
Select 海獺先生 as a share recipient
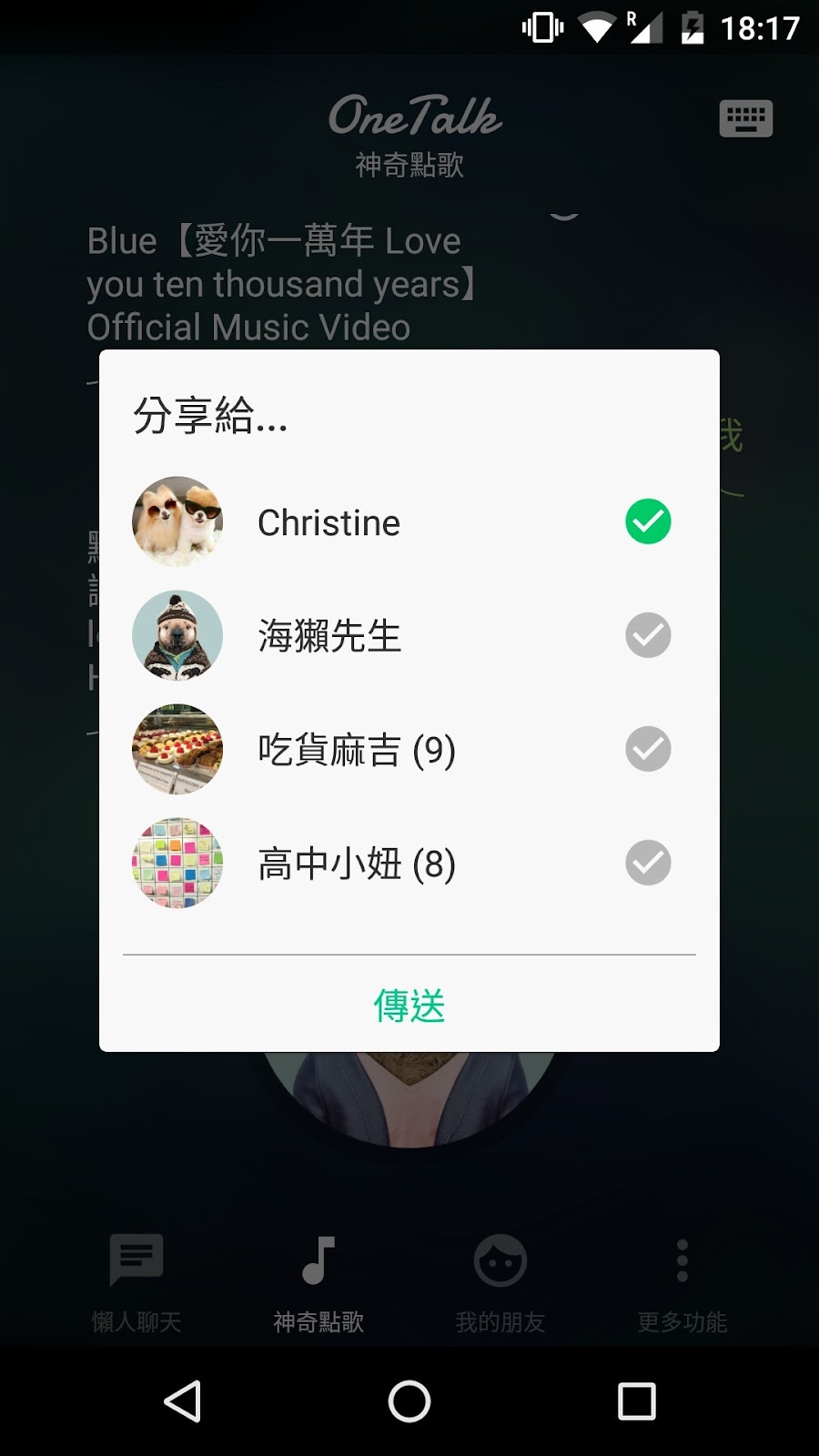(648, 635)
